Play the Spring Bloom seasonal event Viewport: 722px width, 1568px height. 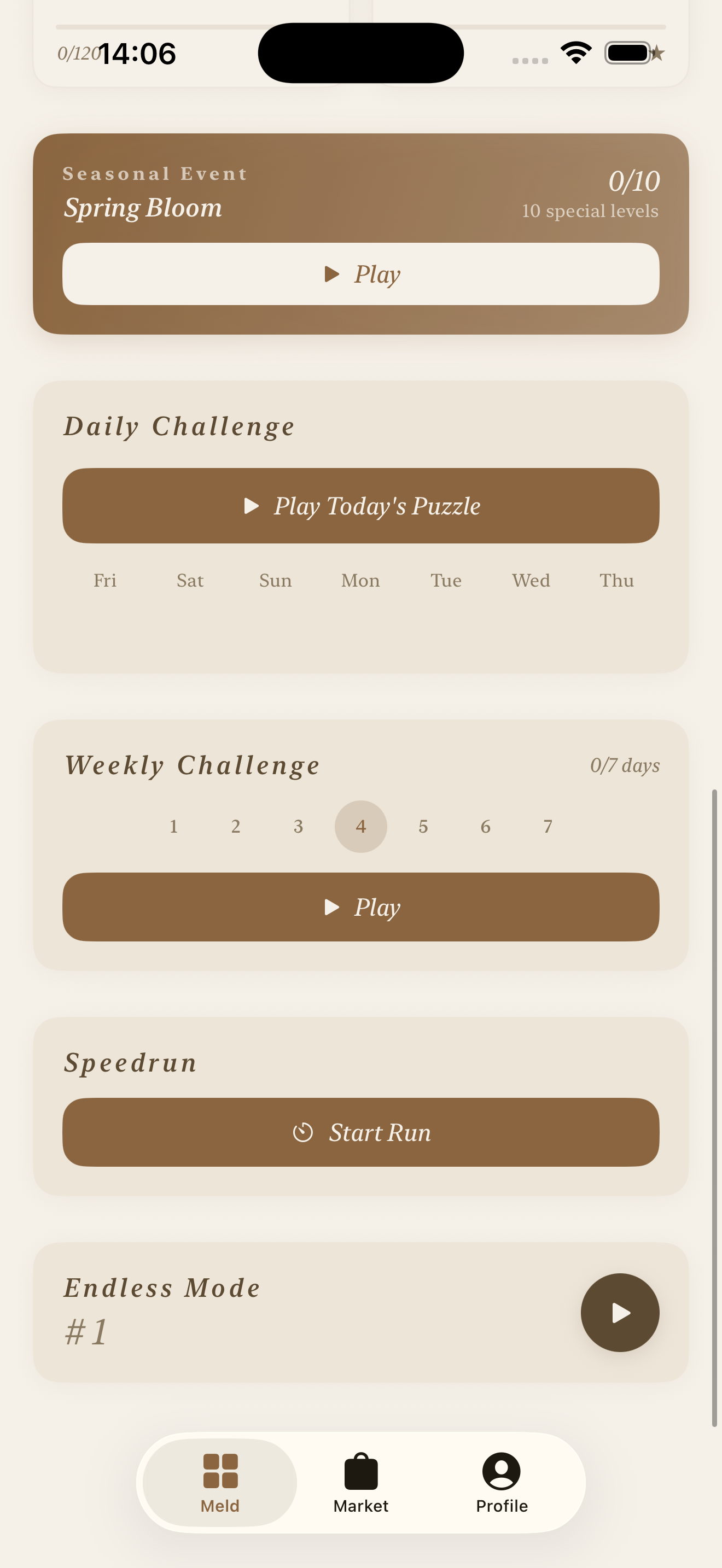tap(360, 274)
